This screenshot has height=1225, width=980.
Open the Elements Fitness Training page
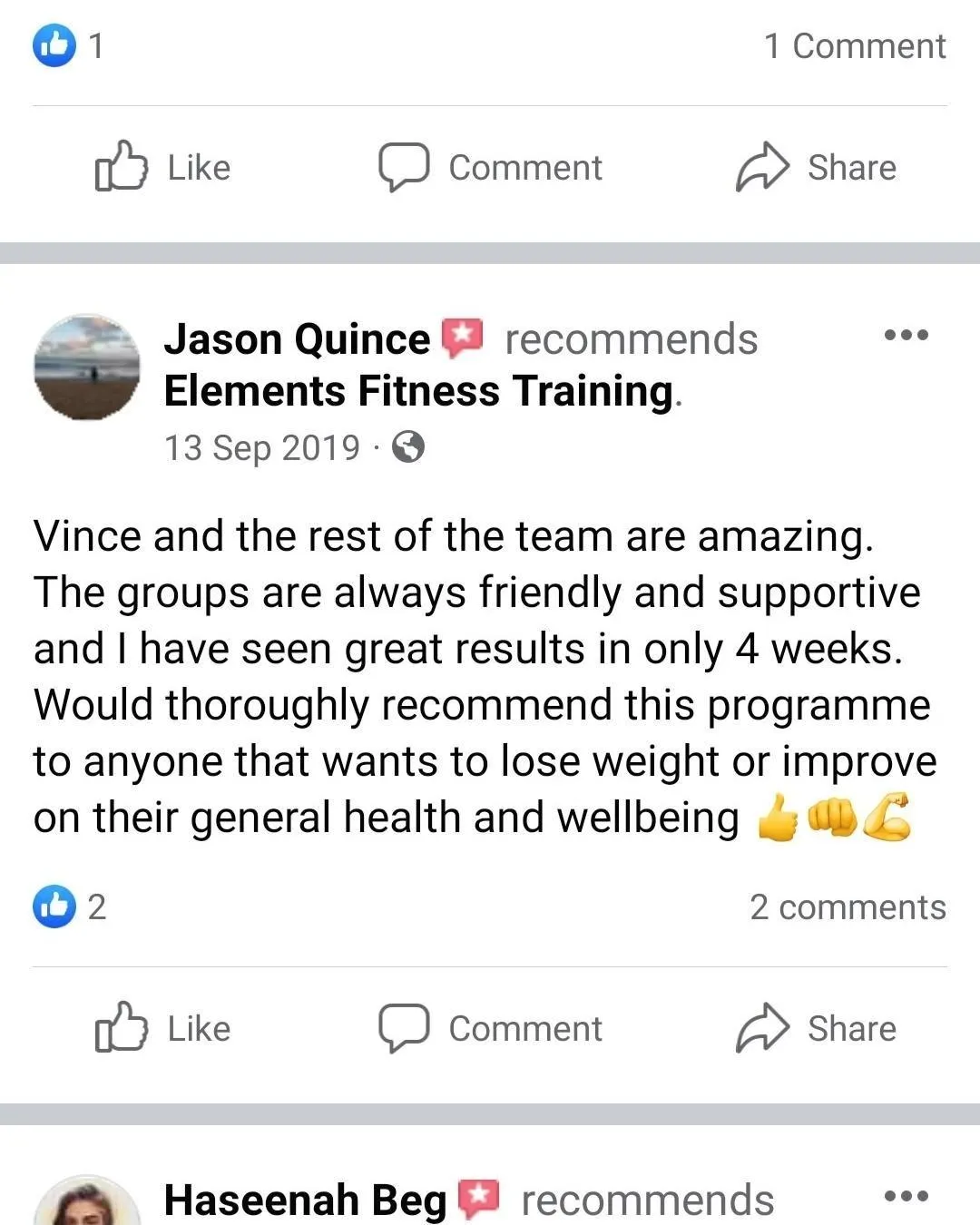pos(419,391)
